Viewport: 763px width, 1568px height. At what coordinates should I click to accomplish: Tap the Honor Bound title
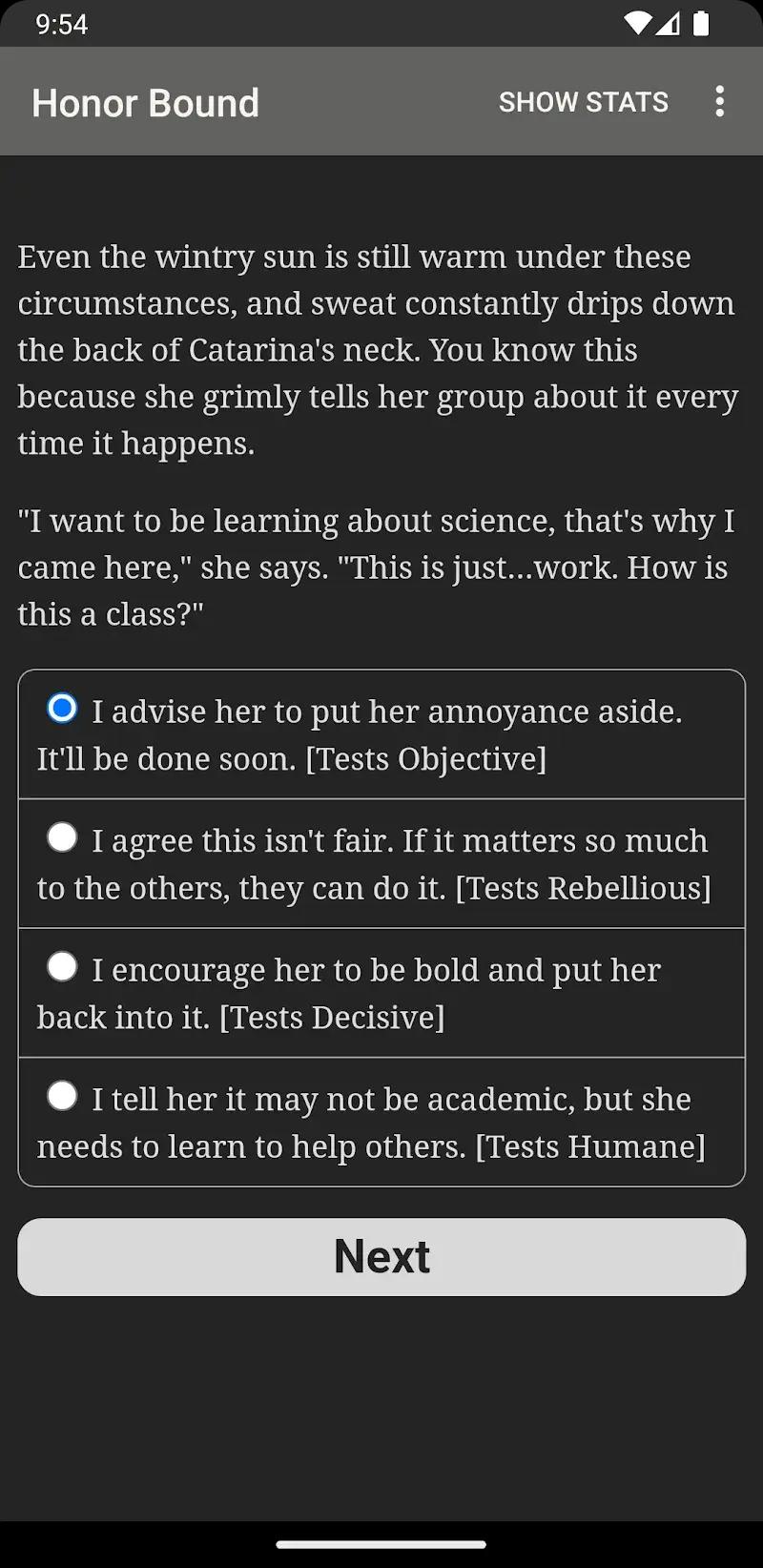(145, 102)
